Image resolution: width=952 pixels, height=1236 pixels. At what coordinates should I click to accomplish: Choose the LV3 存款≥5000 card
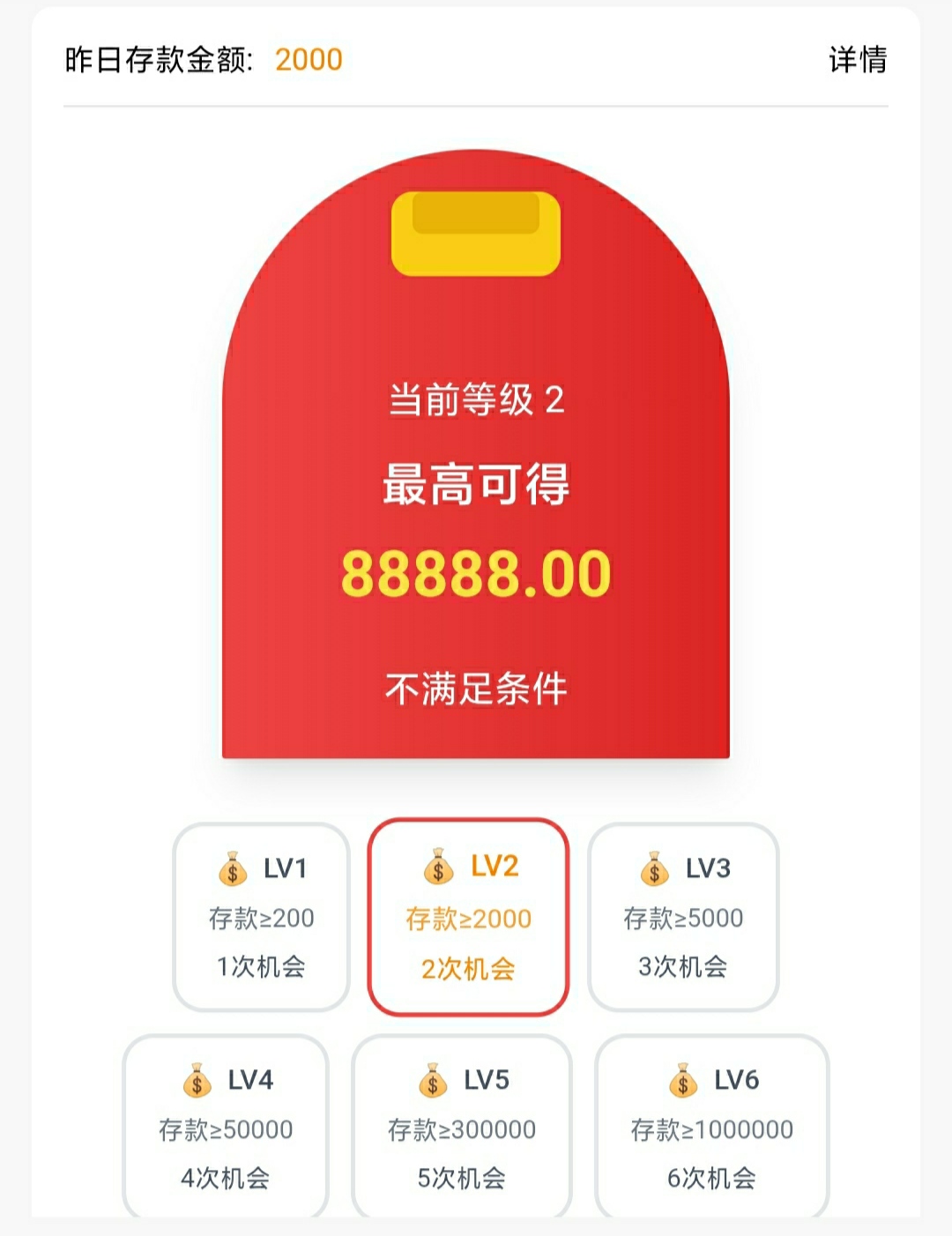[683, 917]
